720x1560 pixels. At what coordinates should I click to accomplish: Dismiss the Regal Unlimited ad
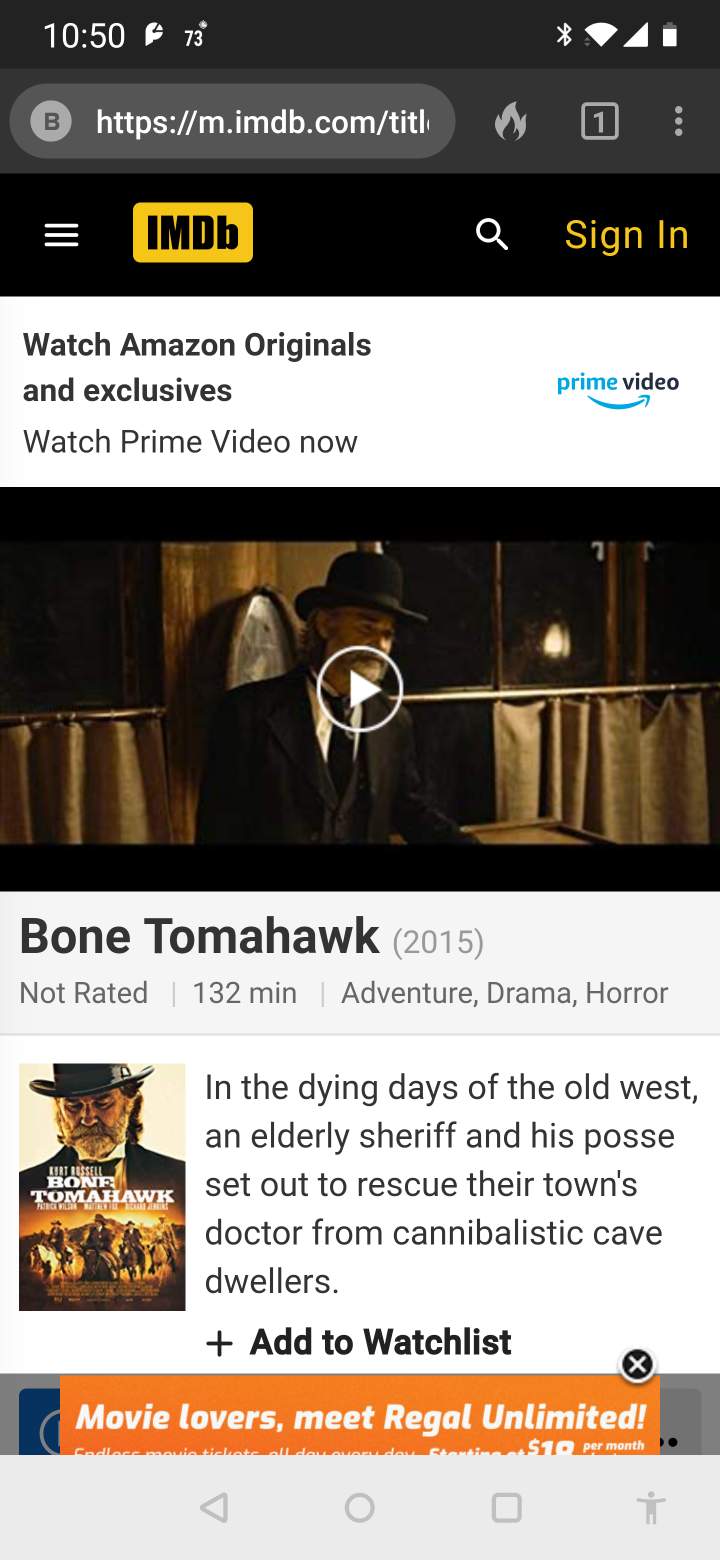pyautogui.click(x=637, y=1364)
